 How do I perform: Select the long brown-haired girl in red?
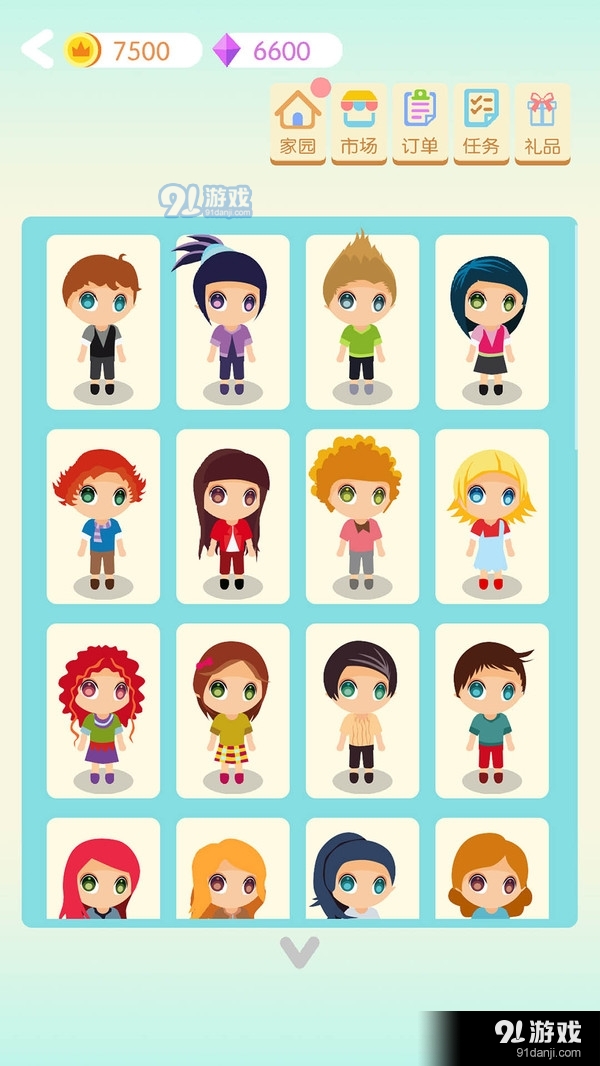(233, 516)
